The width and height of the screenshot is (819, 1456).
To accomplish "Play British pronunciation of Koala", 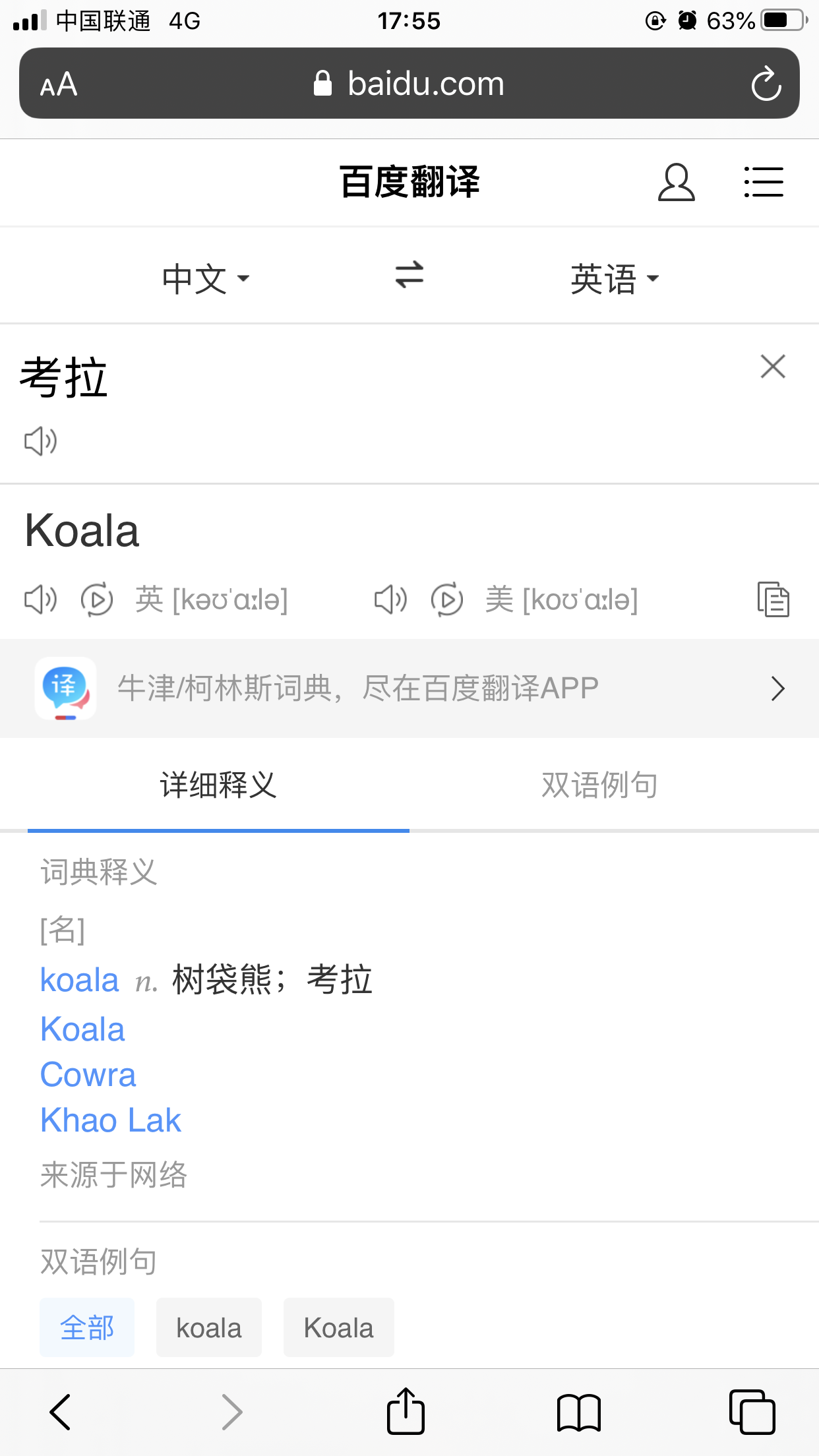I will (41, 599).
